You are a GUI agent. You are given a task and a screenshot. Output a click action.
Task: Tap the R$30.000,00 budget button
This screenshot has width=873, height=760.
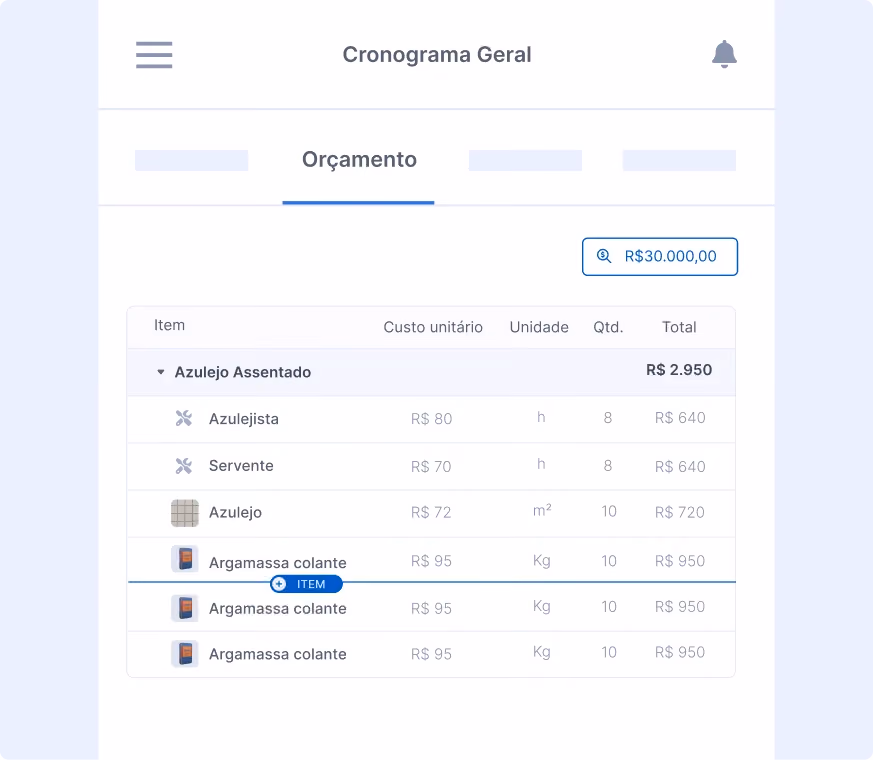coord(660,257)
